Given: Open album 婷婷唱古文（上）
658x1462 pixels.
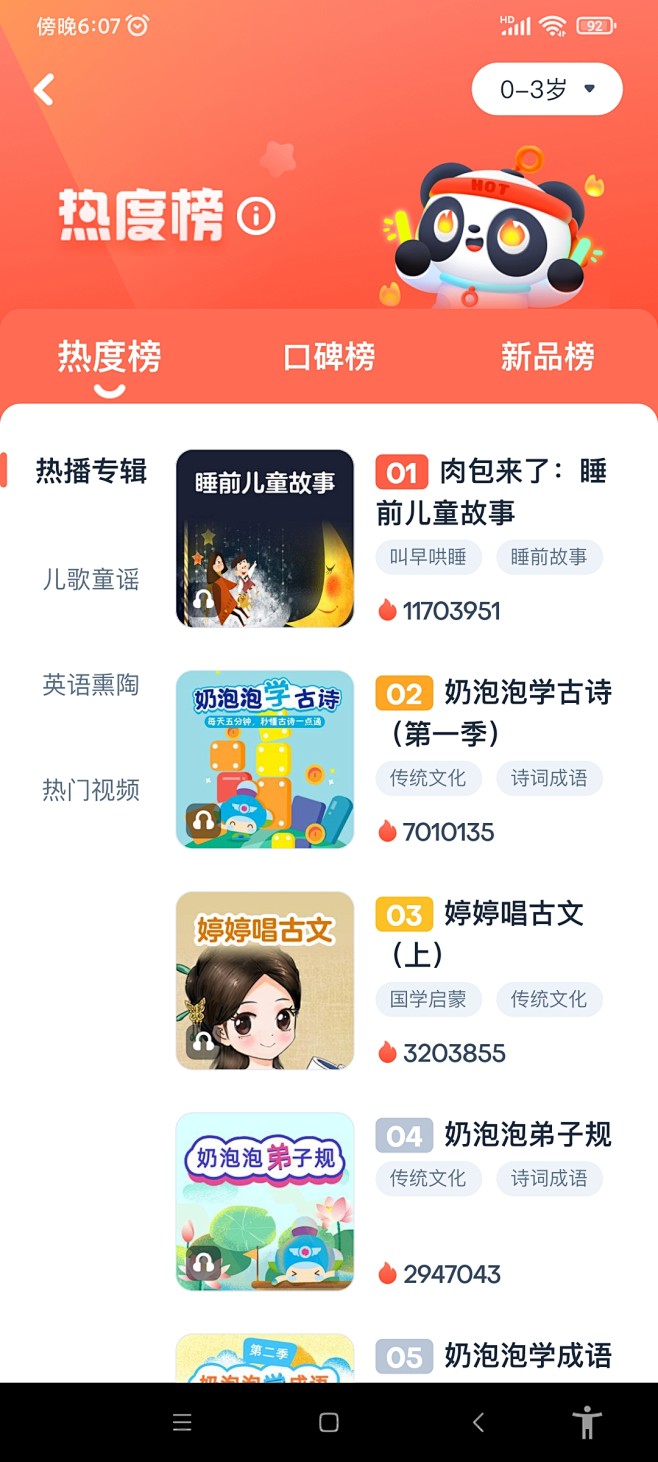Looking at the screenshot, I should (x=265, y=980).
